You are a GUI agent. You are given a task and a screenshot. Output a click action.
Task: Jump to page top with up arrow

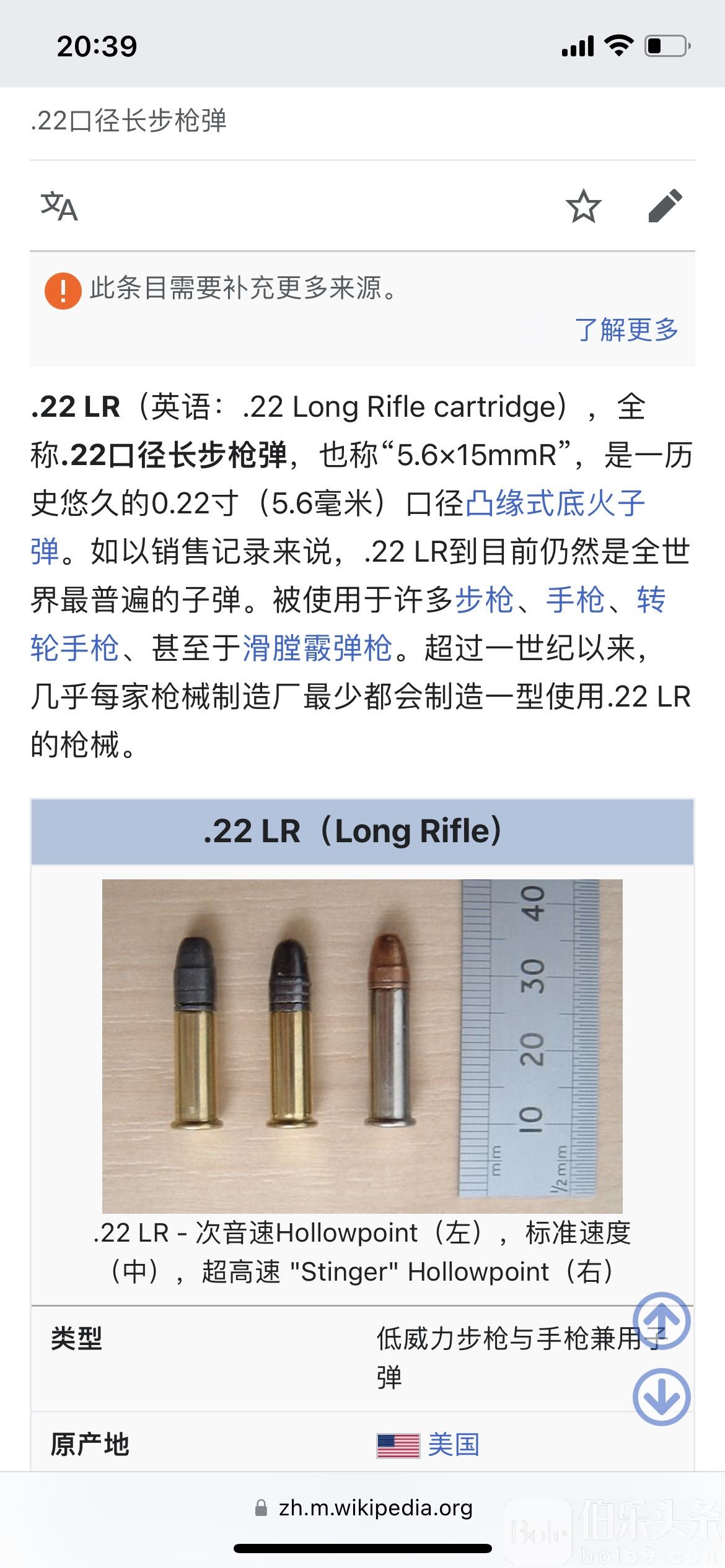tap(661, 1320)
